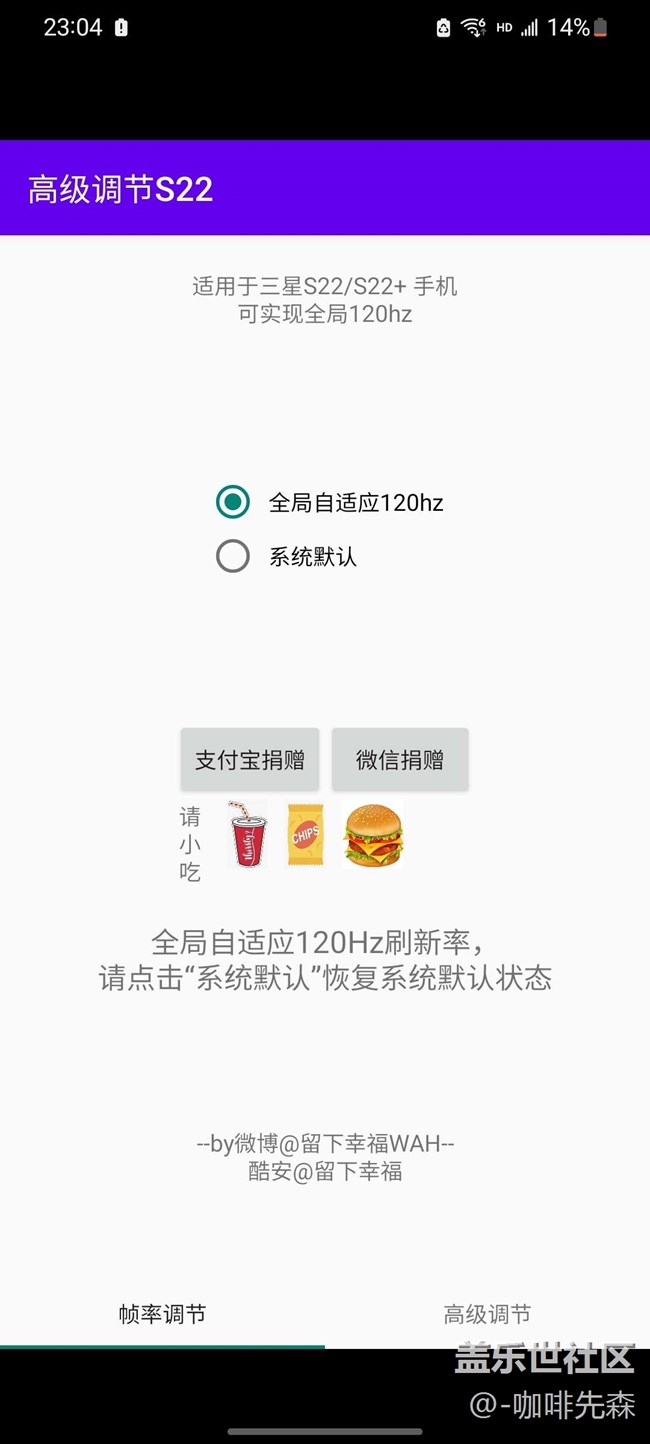650x1444 pixels.
Task: Choose the 系统默认 radio option
Action: (x=233, y=556)
